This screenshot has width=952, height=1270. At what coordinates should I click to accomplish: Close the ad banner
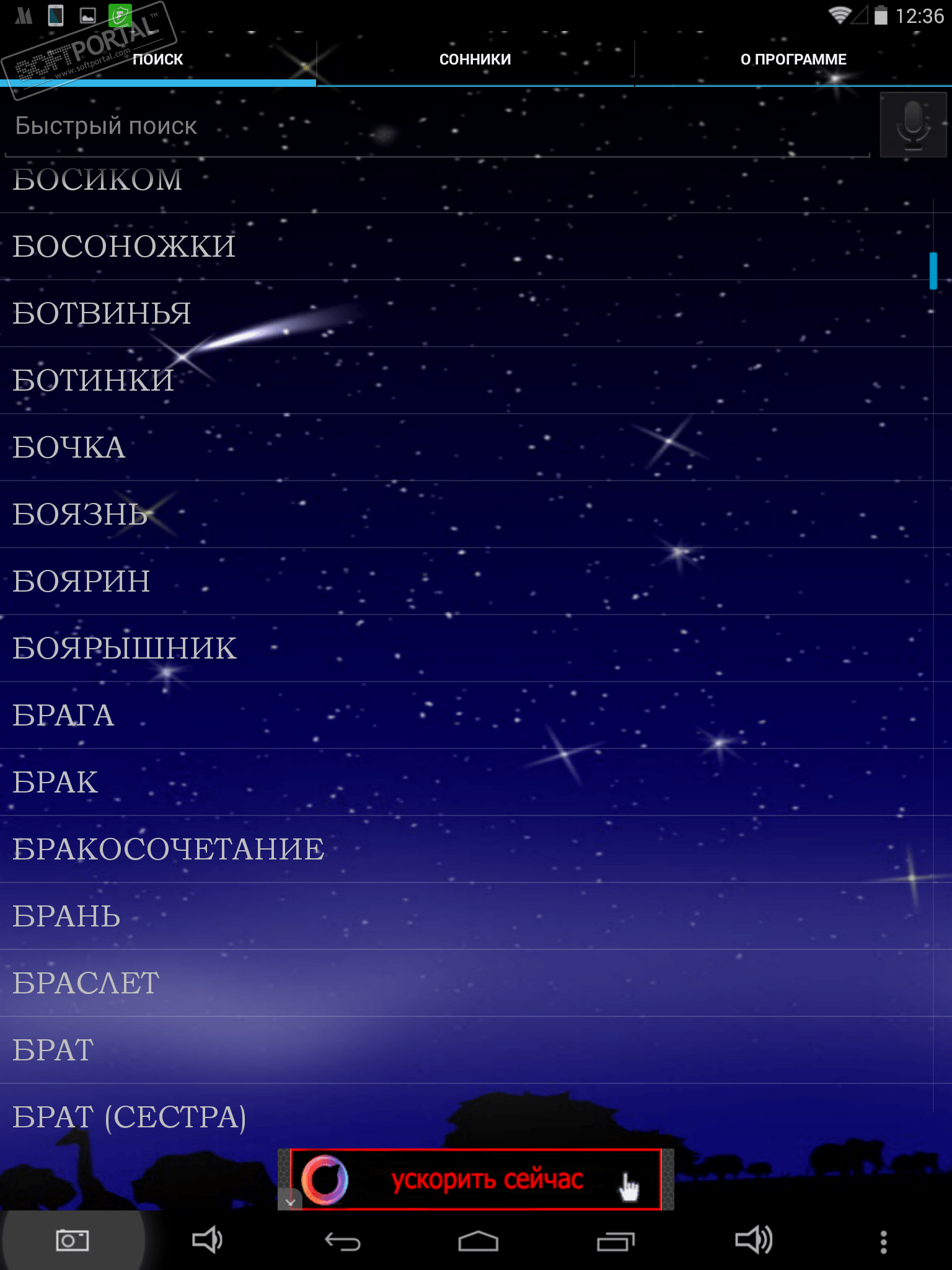(289, 1202)
